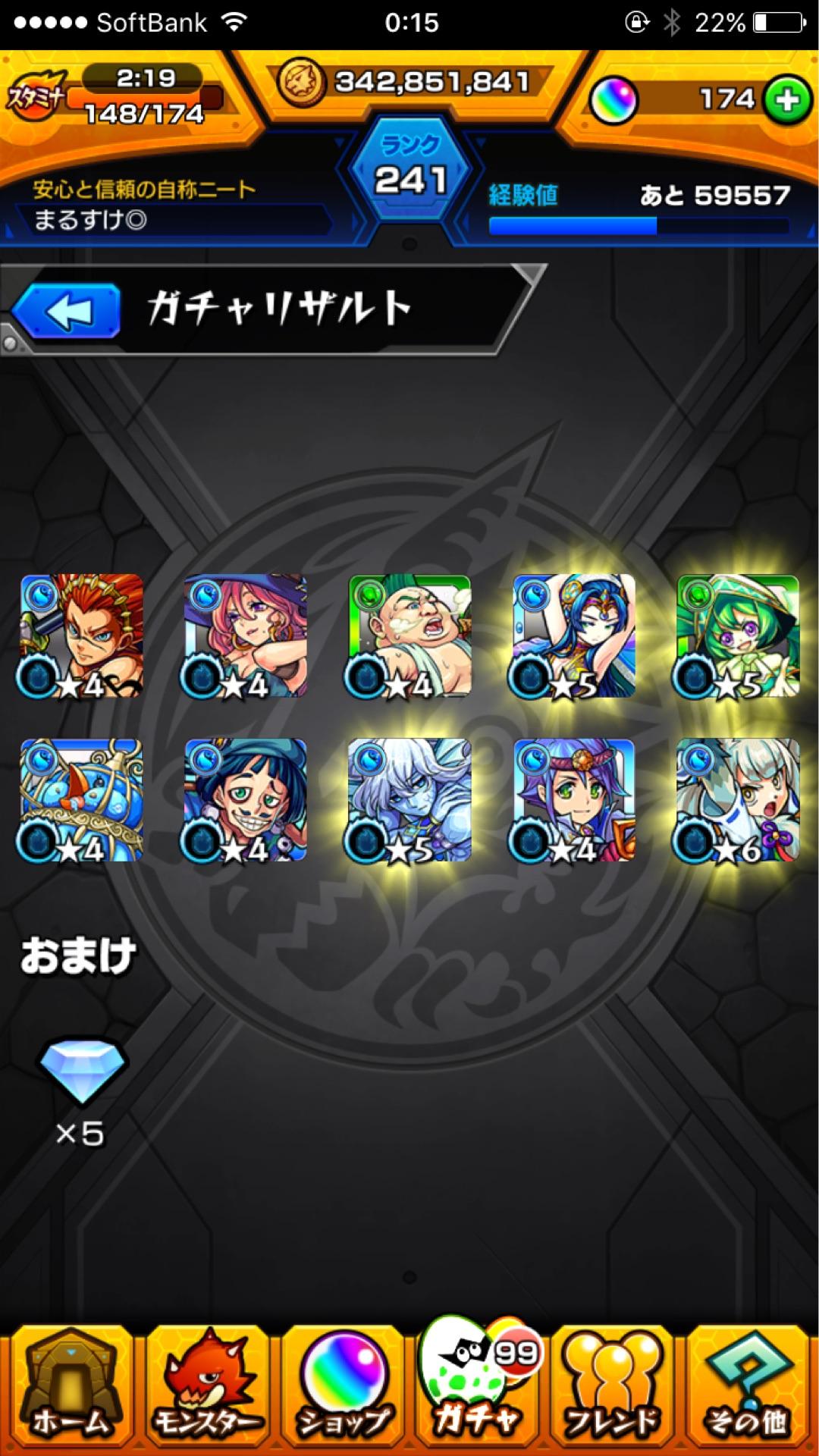View the red-haired ★4 monster
Image resolution: width=819 pixels, height=1456 pixels.
[x=81, y=635]
